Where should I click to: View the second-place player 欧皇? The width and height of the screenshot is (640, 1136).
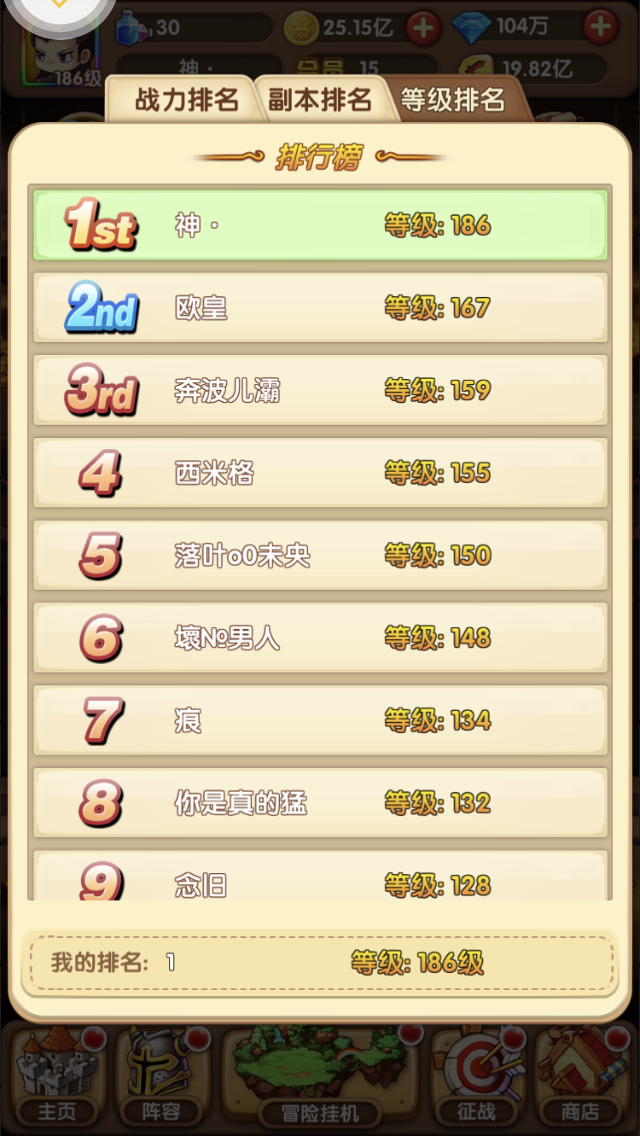click(x=320, y=308)
